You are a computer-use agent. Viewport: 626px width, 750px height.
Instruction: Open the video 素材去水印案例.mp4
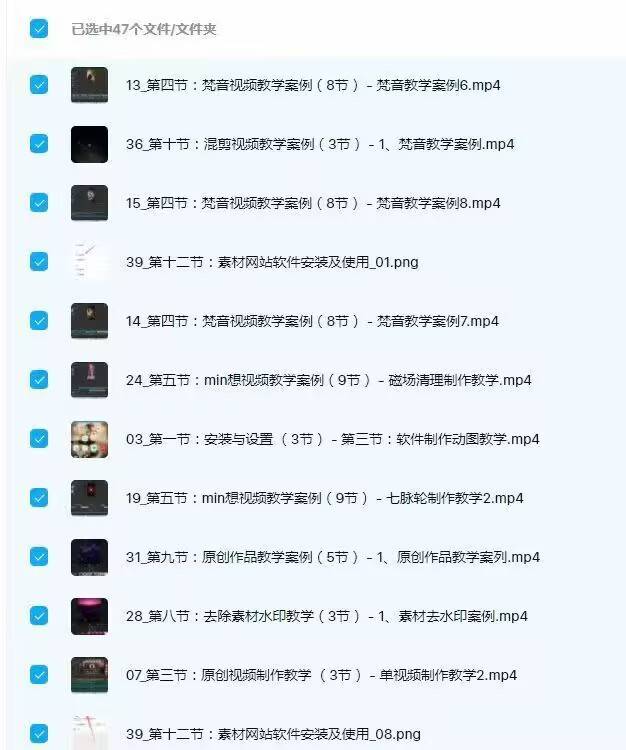326,616
